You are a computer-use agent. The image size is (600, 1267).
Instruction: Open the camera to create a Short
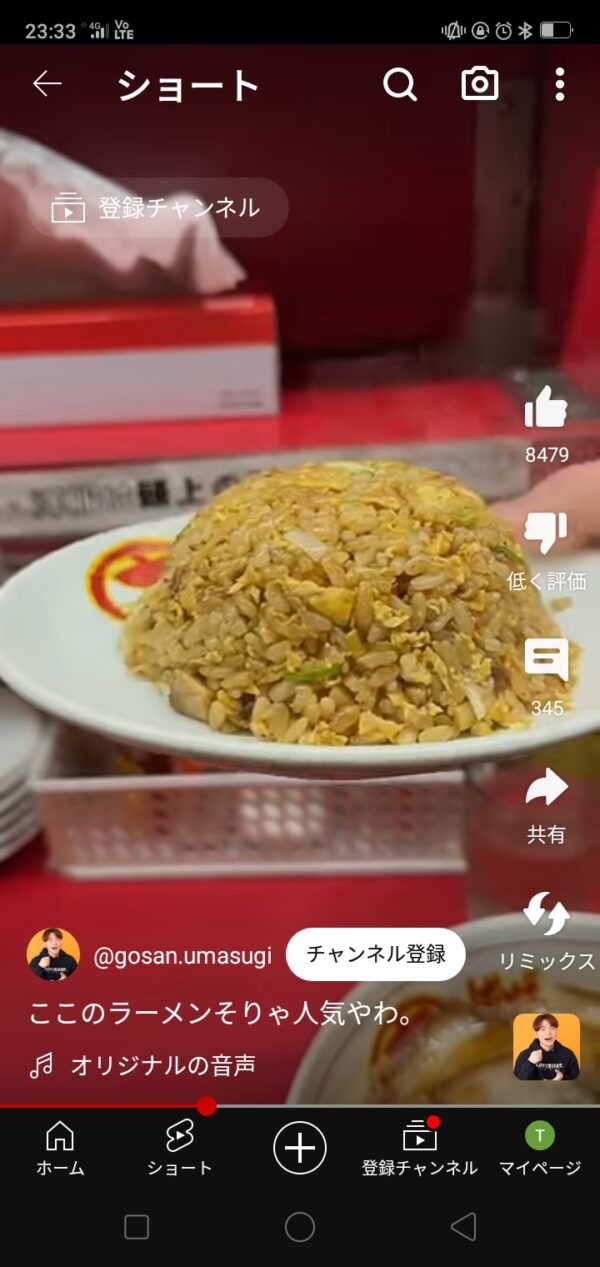click(x=480, y=85)
